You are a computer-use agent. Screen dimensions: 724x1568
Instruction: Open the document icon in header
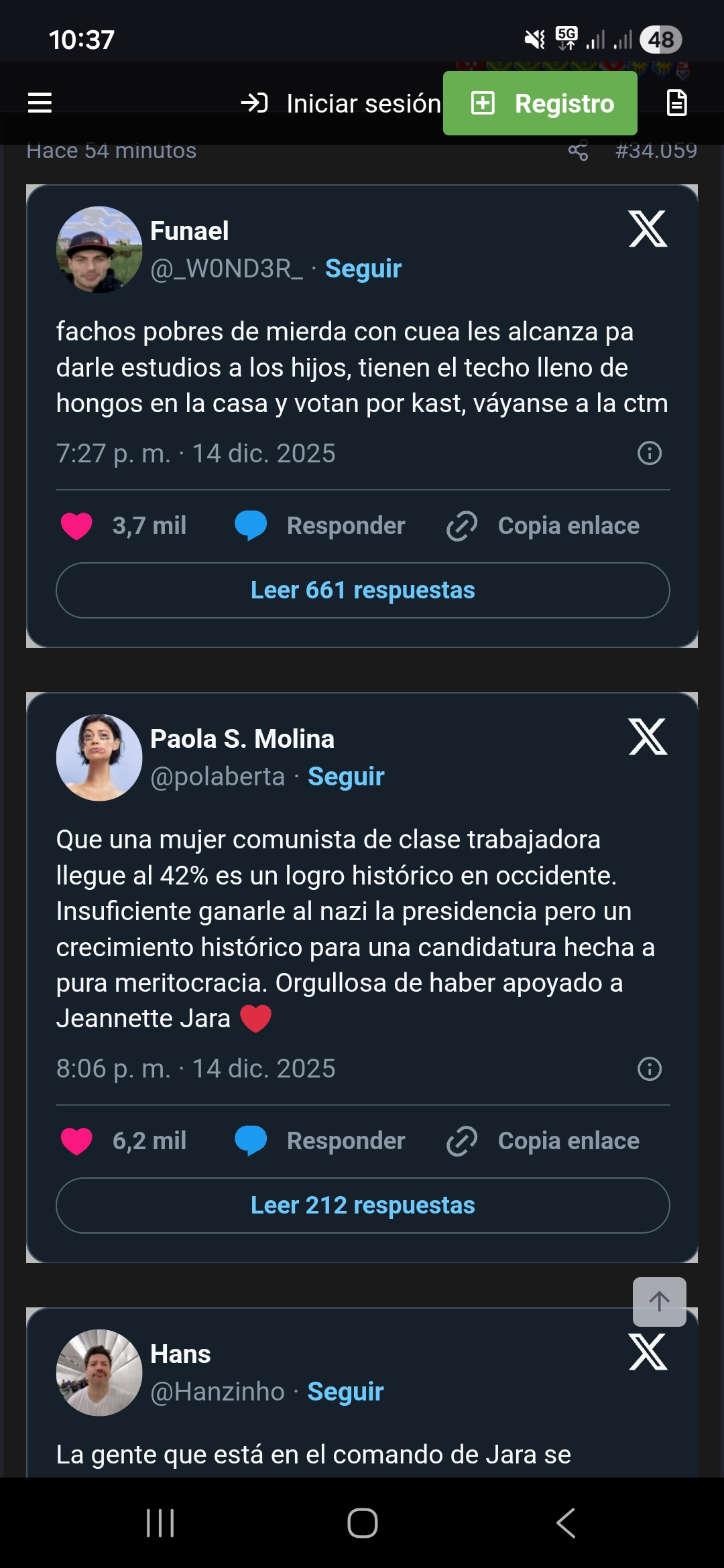coord(676,103)
